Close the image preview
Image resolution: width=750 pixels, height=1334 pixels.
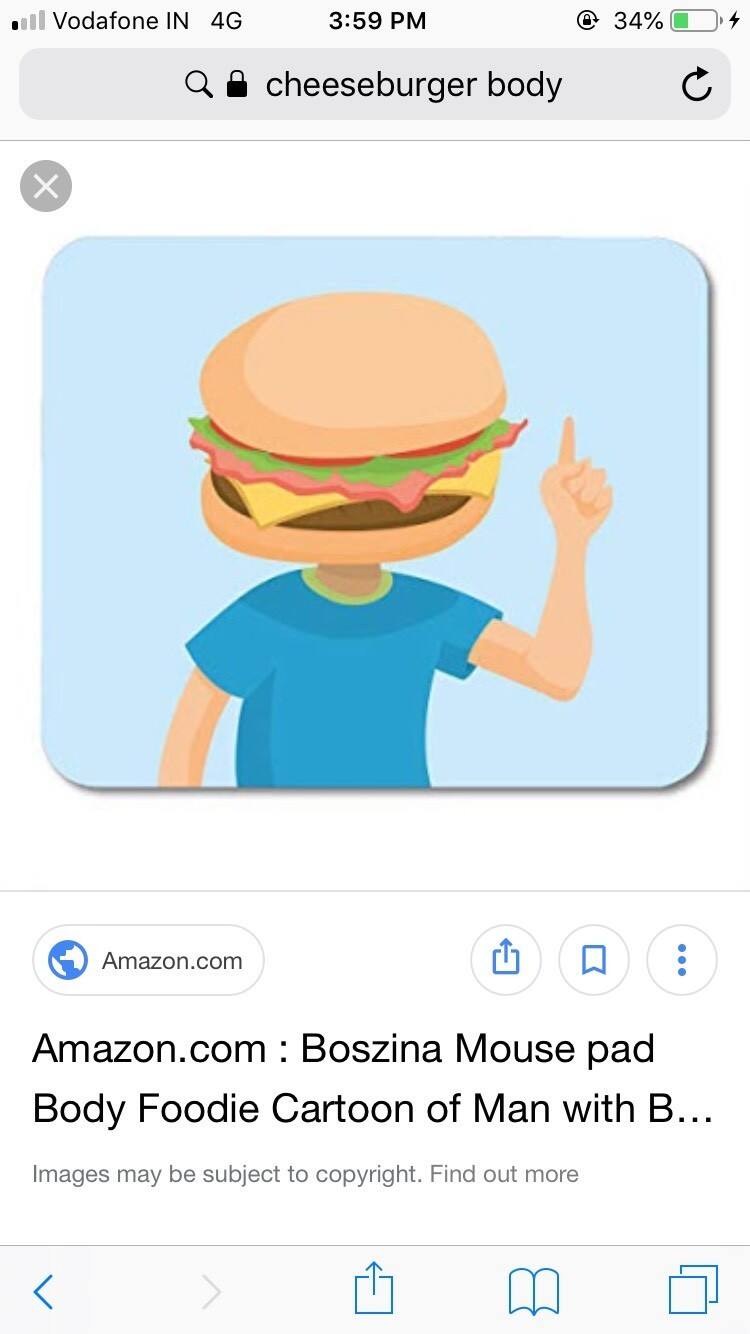coord(46,186)
